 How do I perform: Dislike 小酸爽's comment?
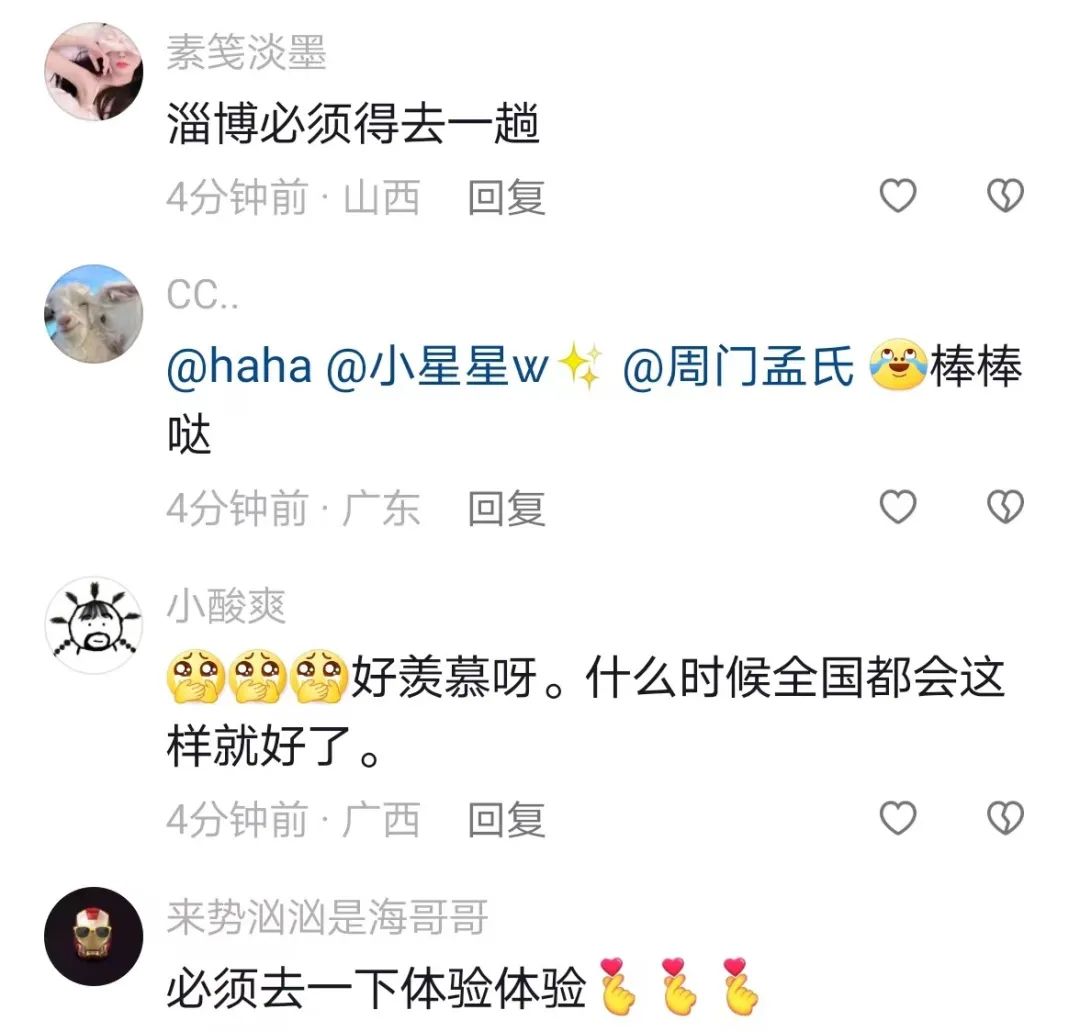point(1005,819)
